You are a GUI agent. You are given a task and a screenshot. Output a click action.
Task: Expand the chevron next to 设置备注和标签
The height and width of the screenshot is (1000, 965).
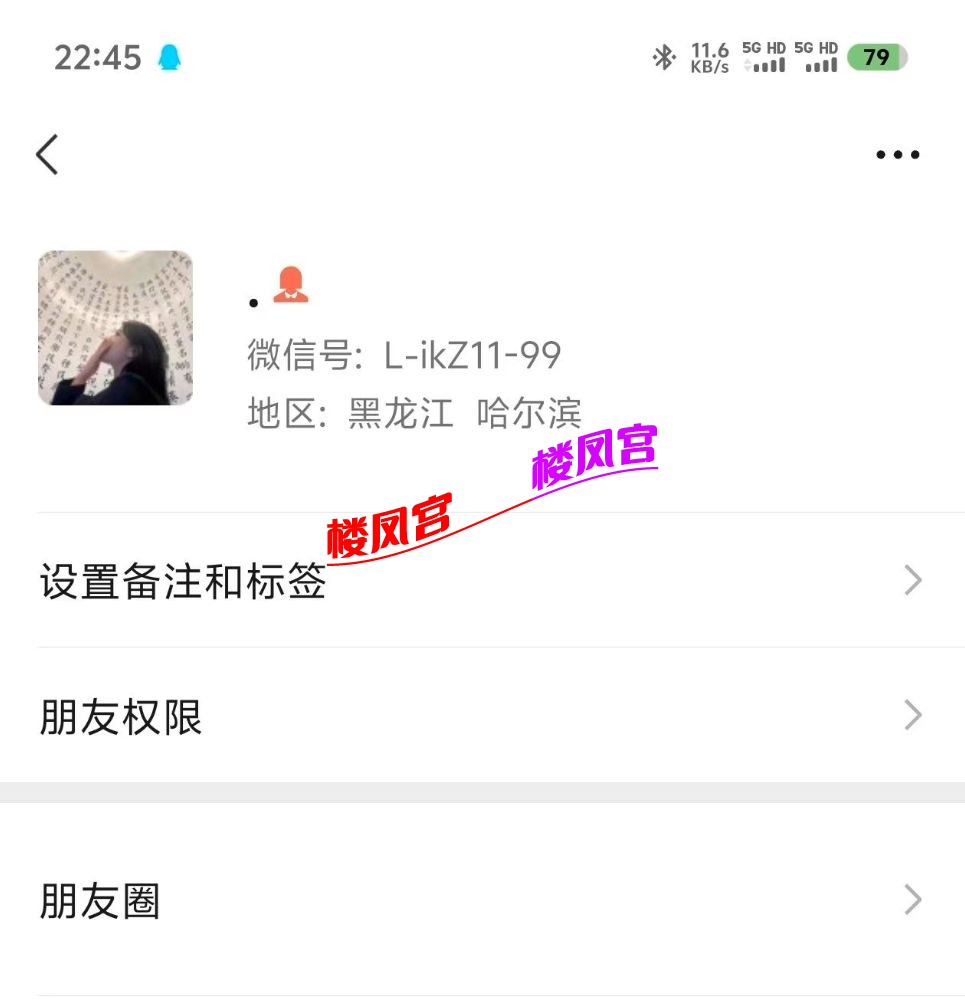911,580
